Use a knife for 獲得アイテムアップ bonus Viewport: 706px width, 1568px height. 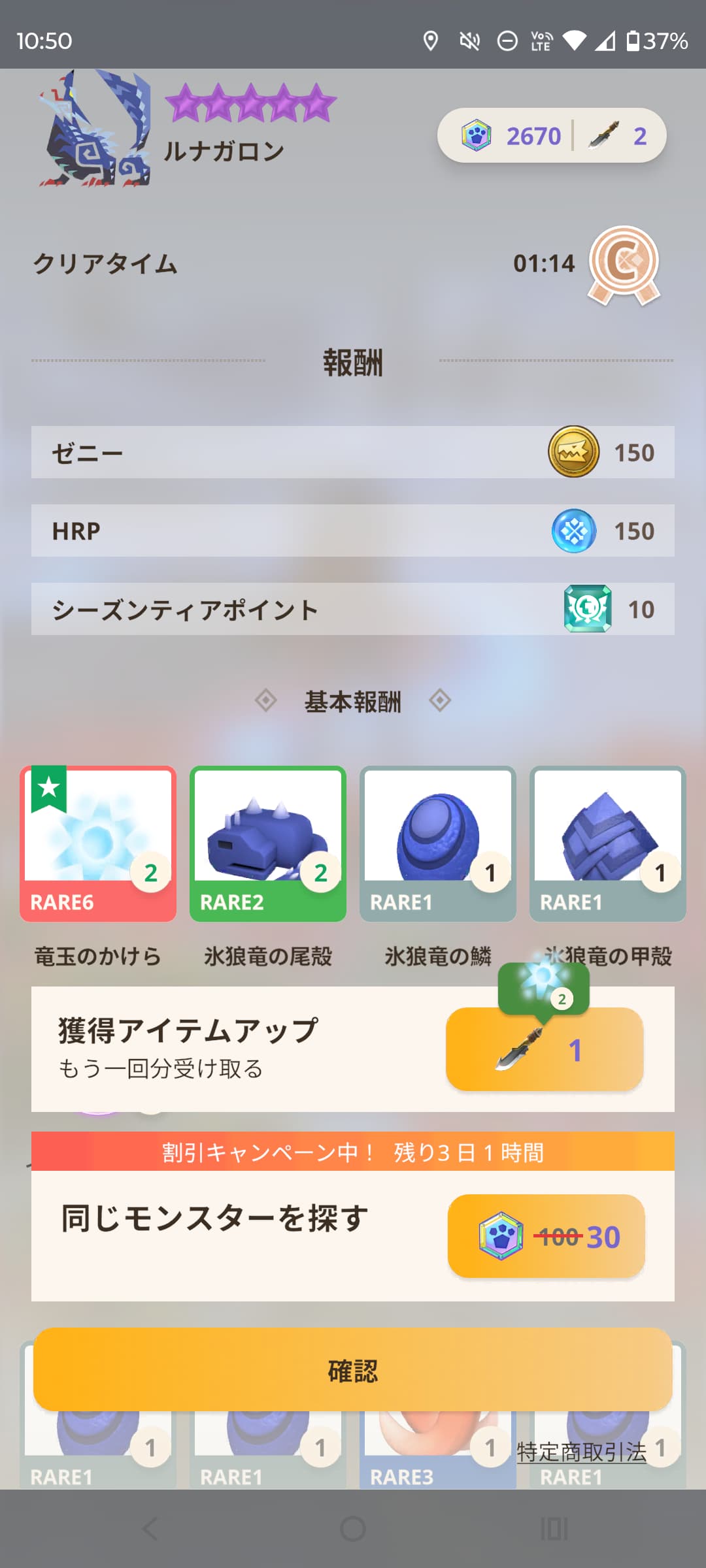click(x=545, y=1049)
